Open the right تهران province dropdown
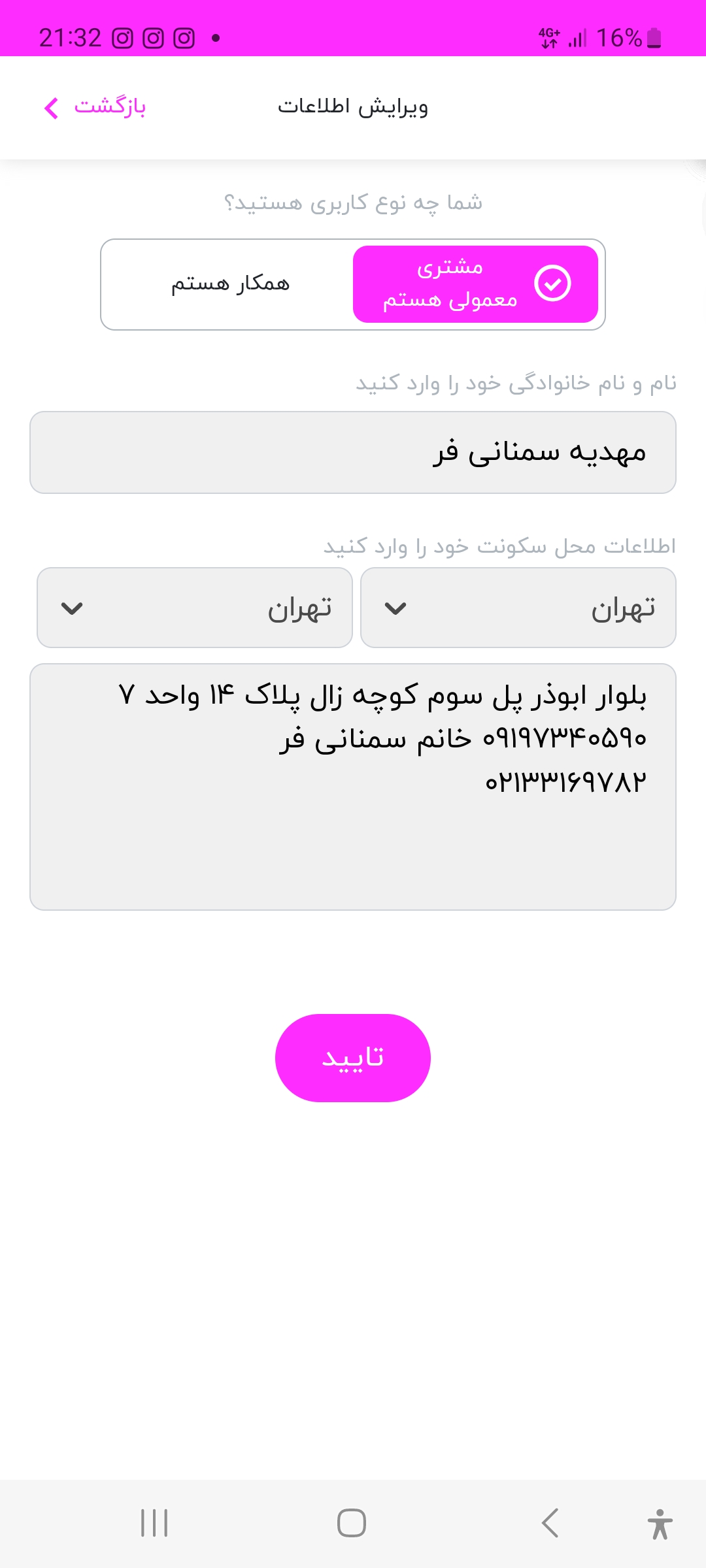This screenshot has width=706, height=1568. (518, 608)
